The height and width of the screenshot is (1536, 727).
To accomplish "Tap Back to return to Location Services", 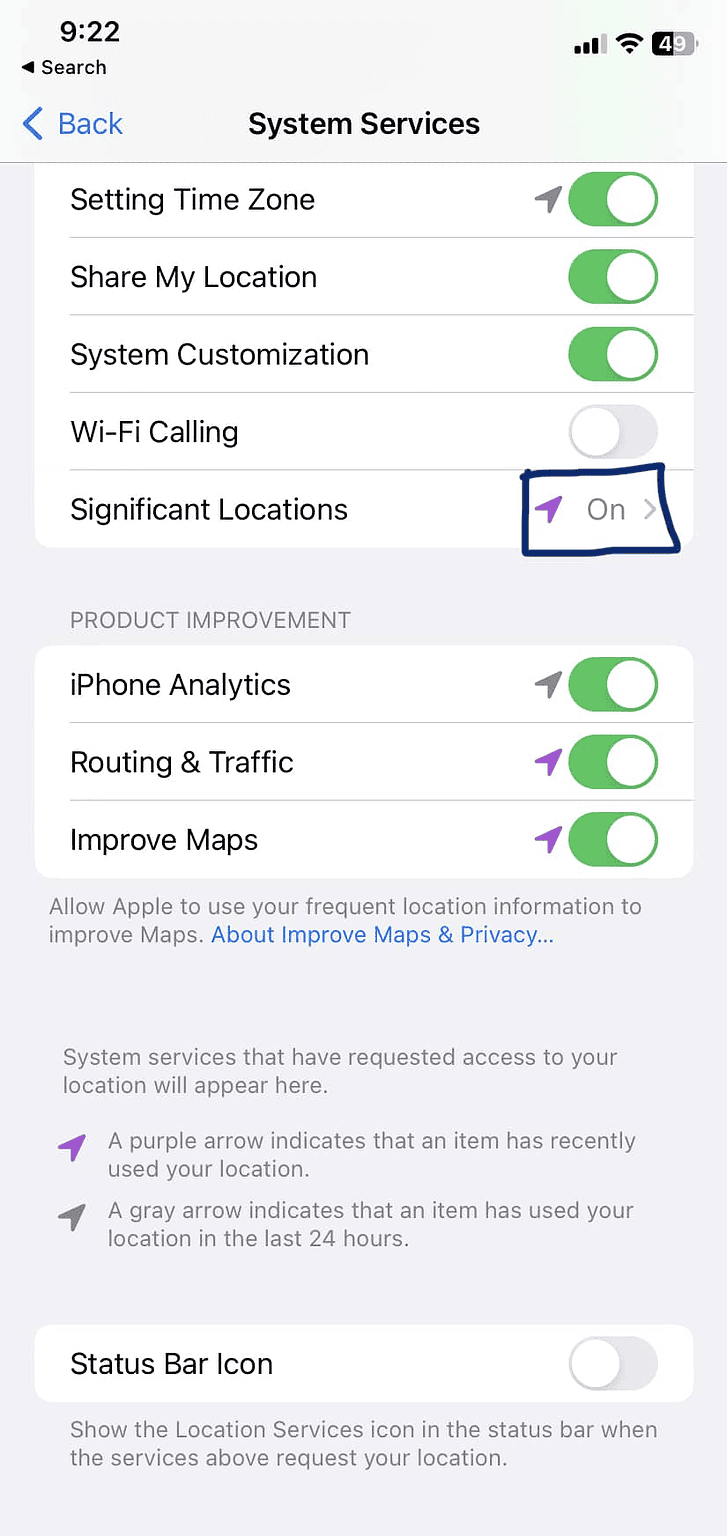I will click(71, 123).
